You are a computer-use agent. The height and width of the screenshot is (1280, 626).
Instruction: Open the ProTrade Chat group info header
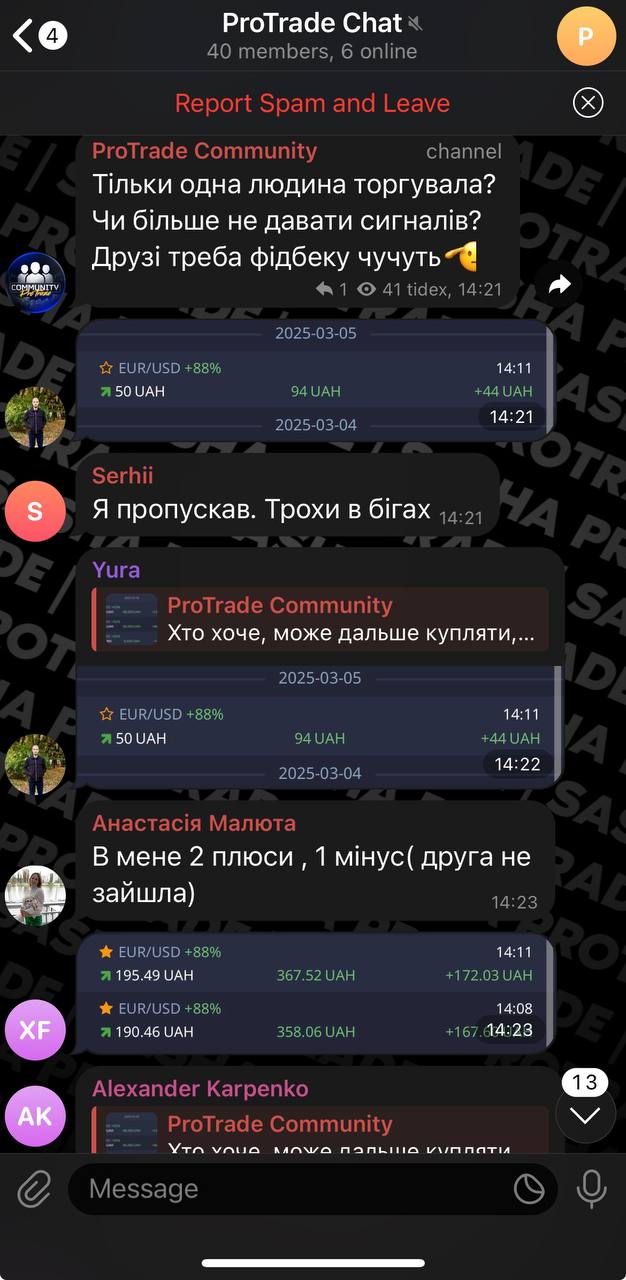pyautogui.click(x=312, y=36)
